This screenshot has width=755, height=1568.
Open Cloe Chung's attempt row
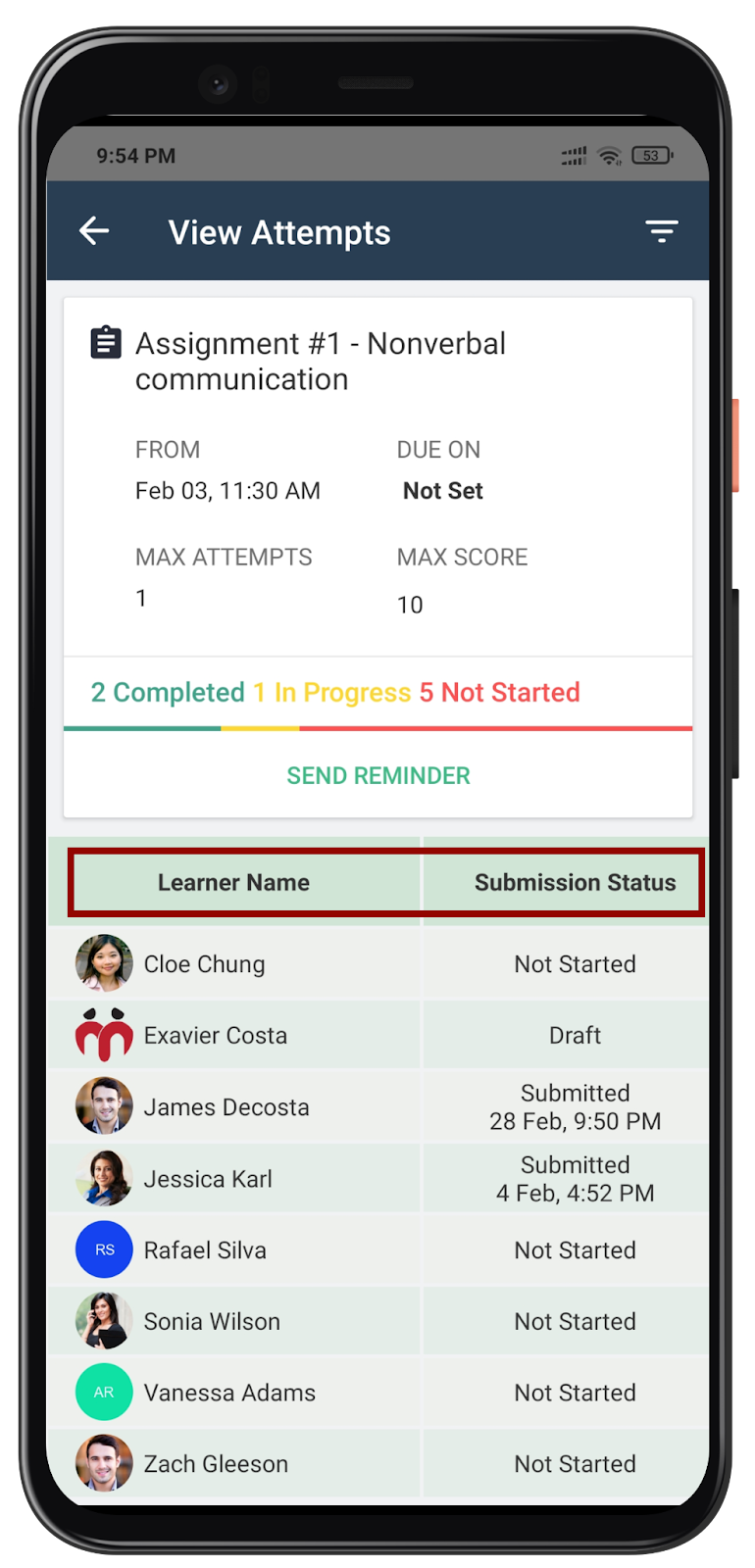377,963
